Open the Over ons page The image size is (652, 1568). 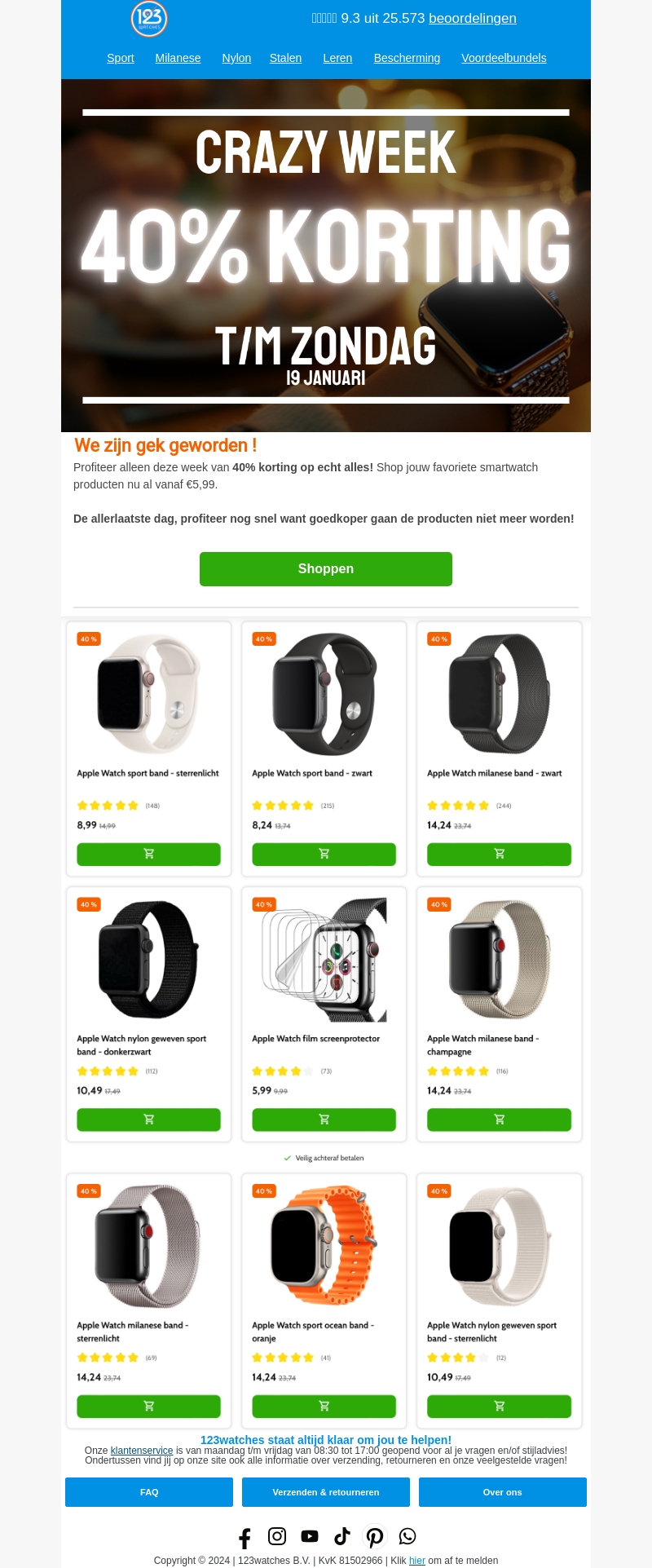(502, 1492)
